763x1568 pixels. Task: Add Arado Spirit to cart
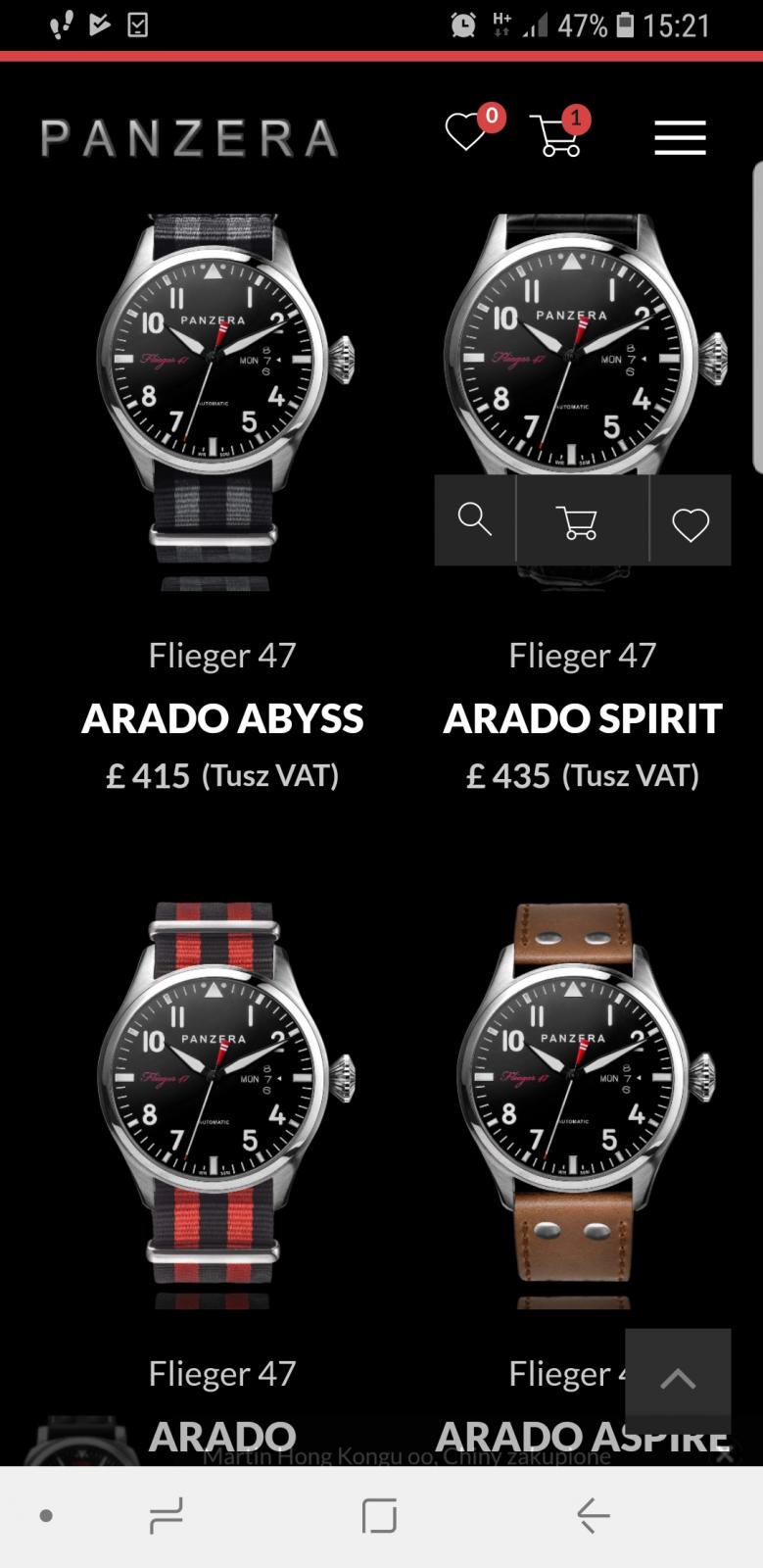[x=582, y=519]
